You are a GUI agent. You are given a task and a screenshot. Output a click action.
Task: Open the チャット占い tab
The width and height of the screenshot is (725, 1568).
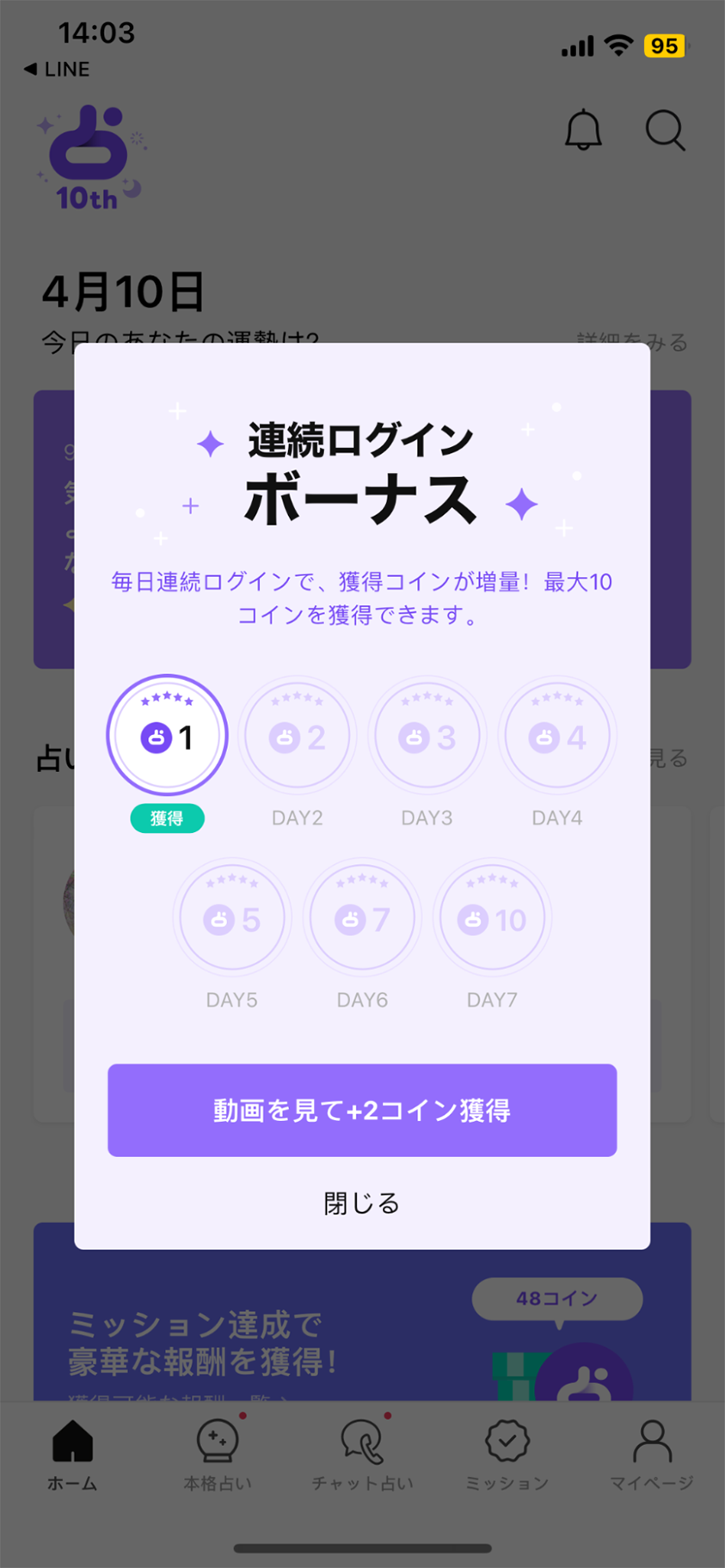coord(362,1456)
